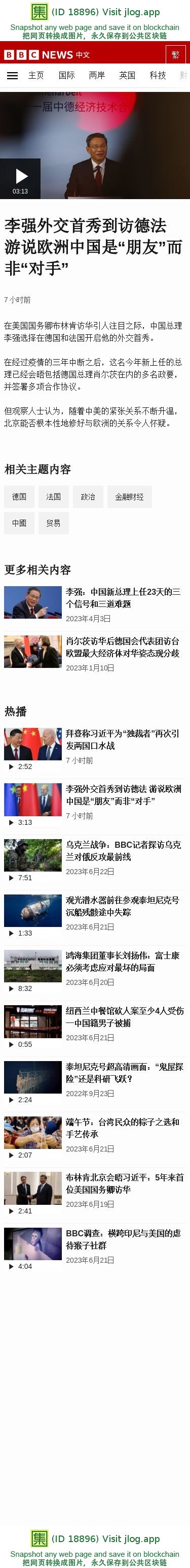Viewport: 190px width, 1568px height.
Task: Open the 科技 section
Action: [x=158, y=76]
